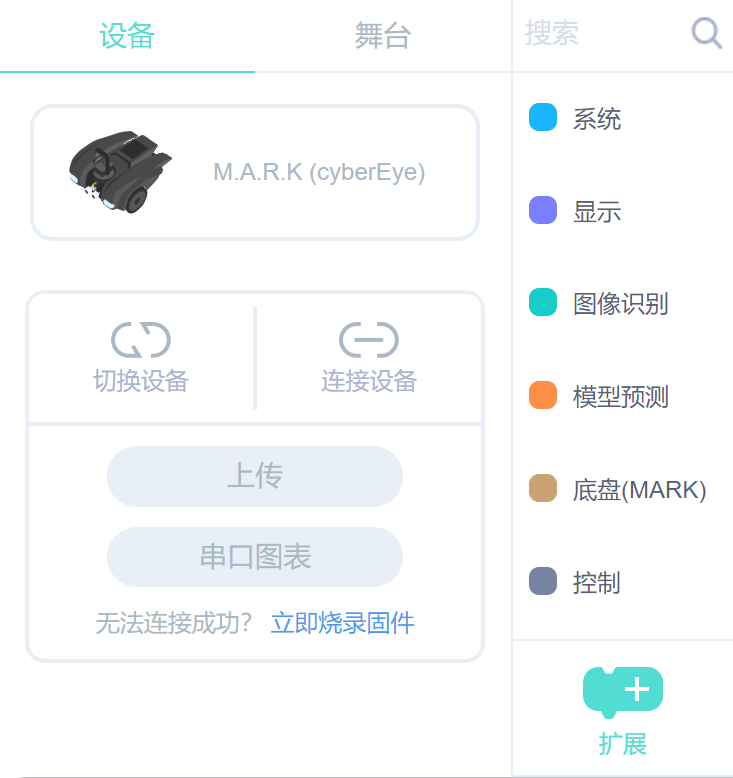This screenshot has width=733, height=778.
Task: Open the M.A.R.K (cyberEye) device card
Action: pyautogui.click(x=255, y=173)
